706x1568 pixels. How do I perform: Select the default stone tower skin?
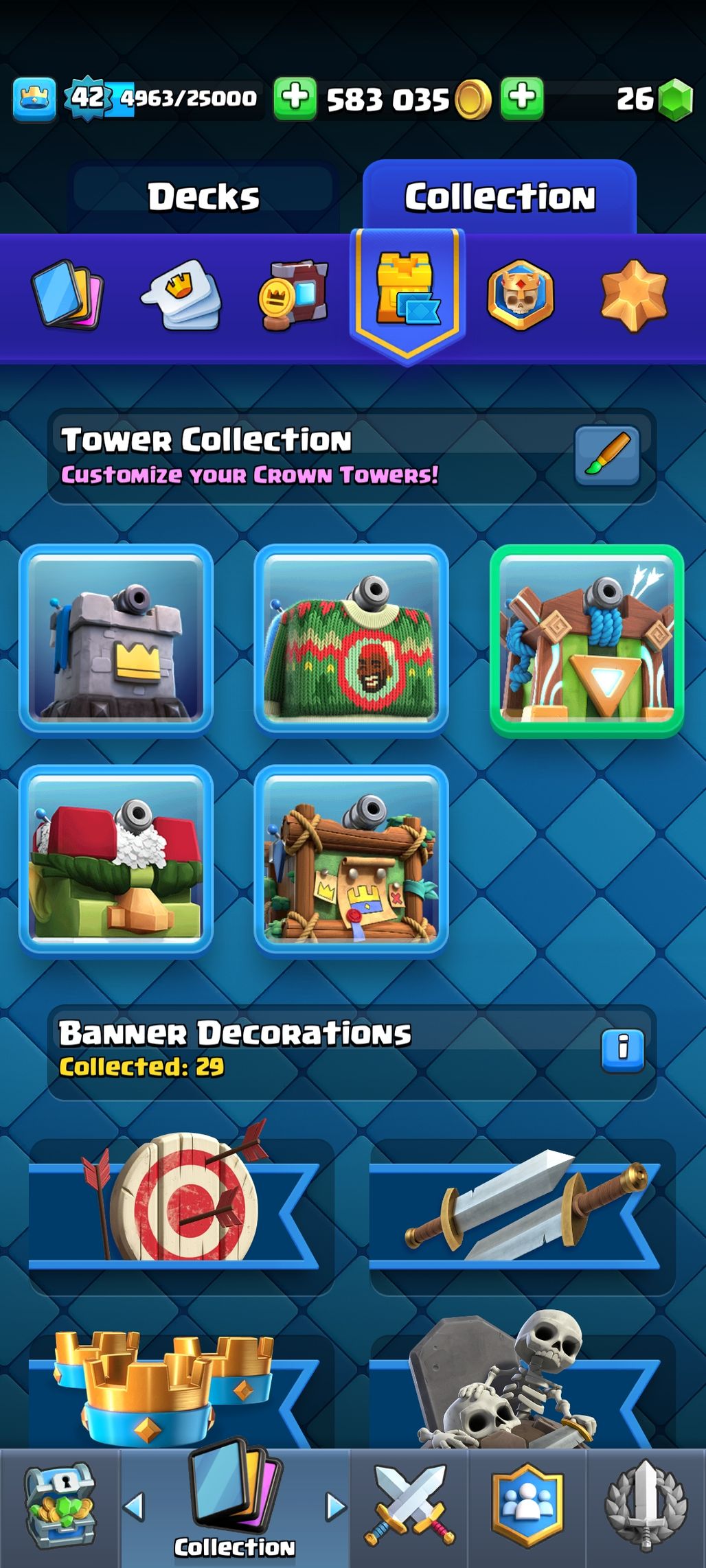(116, 641)
